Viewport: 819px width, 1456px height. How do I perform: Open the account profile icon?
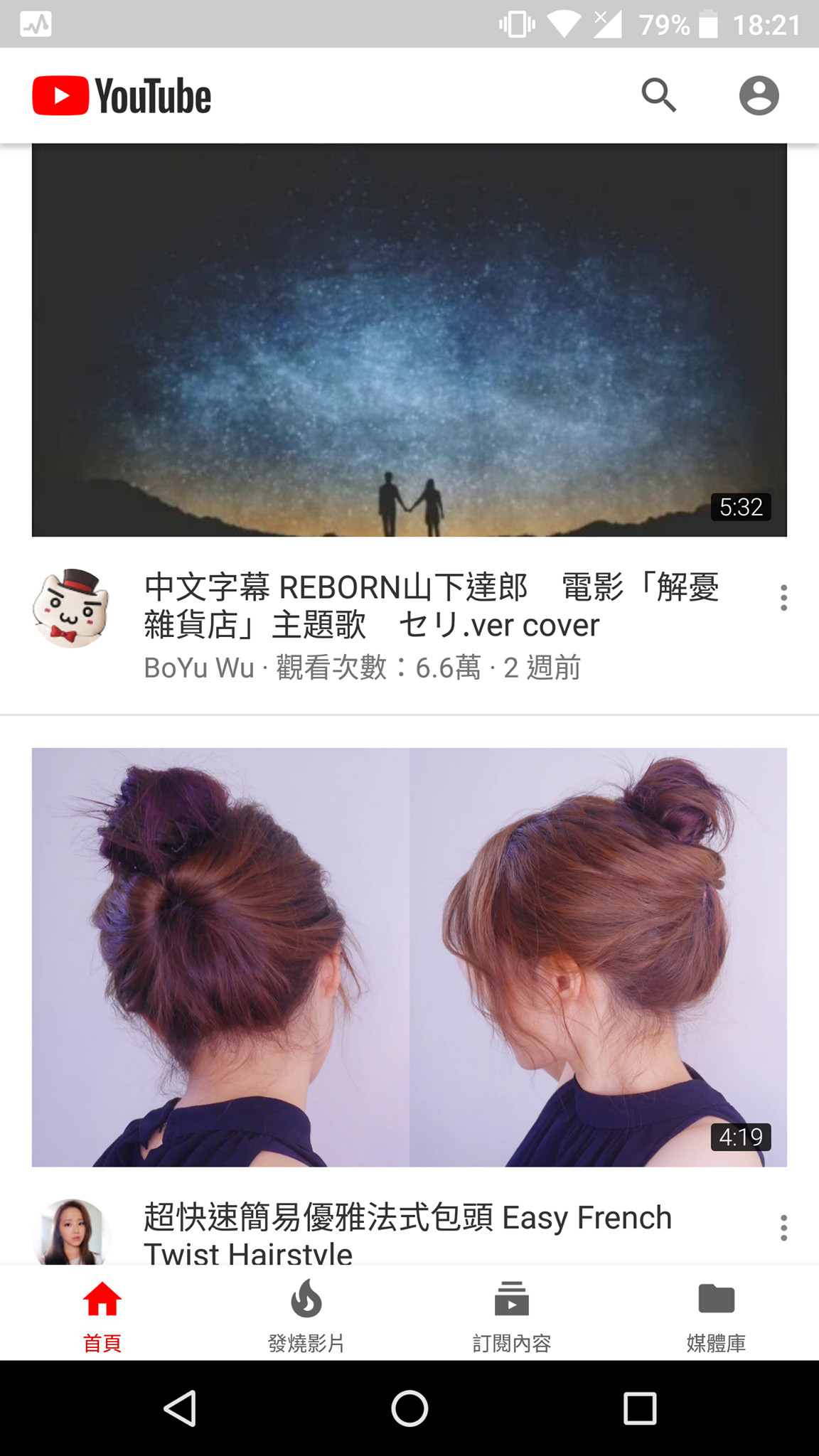pyautogui.click(x=759, y=95)
